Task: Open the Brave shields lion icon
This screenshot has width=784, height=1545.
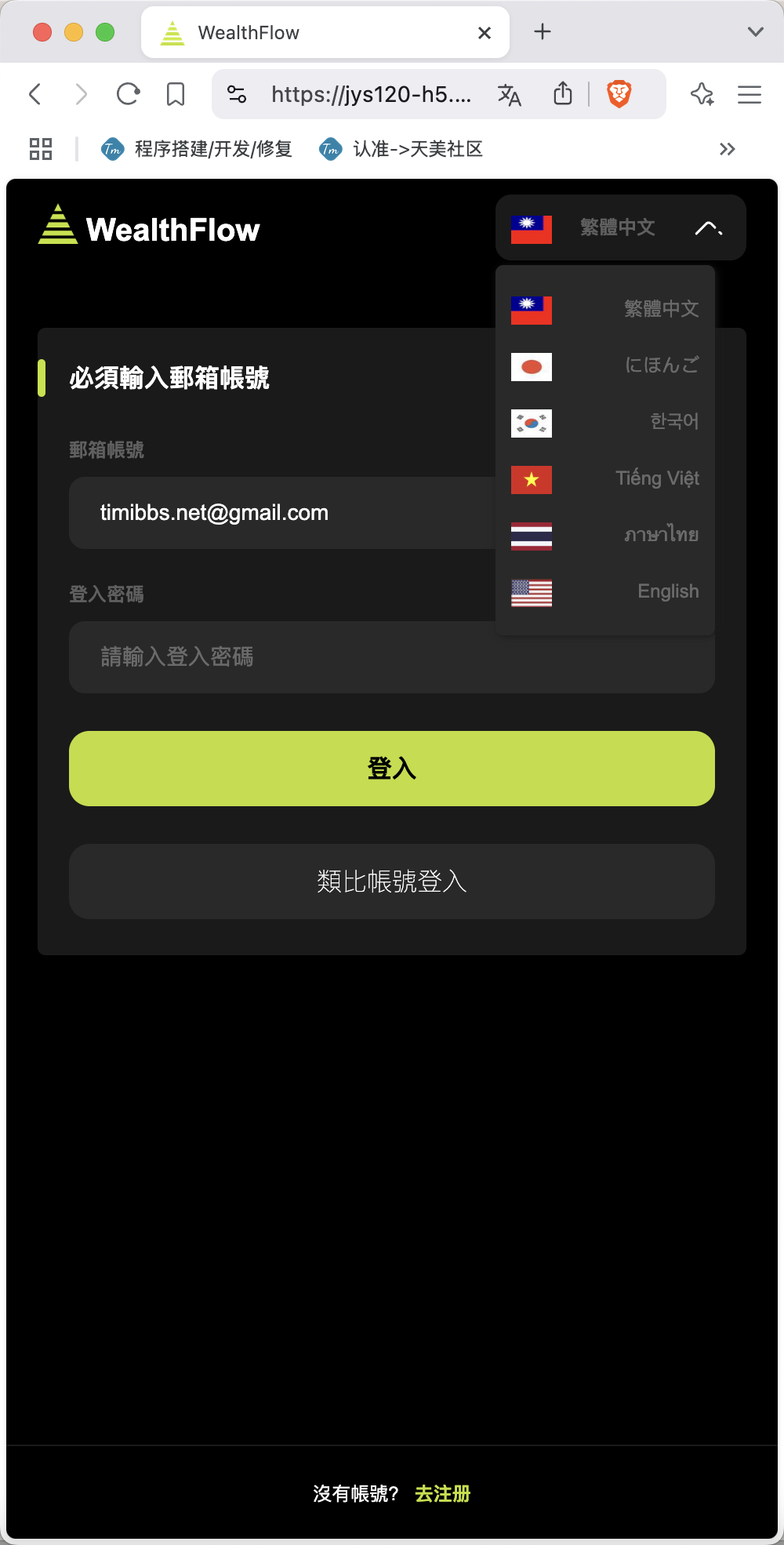Action: [x=619, y=94]
